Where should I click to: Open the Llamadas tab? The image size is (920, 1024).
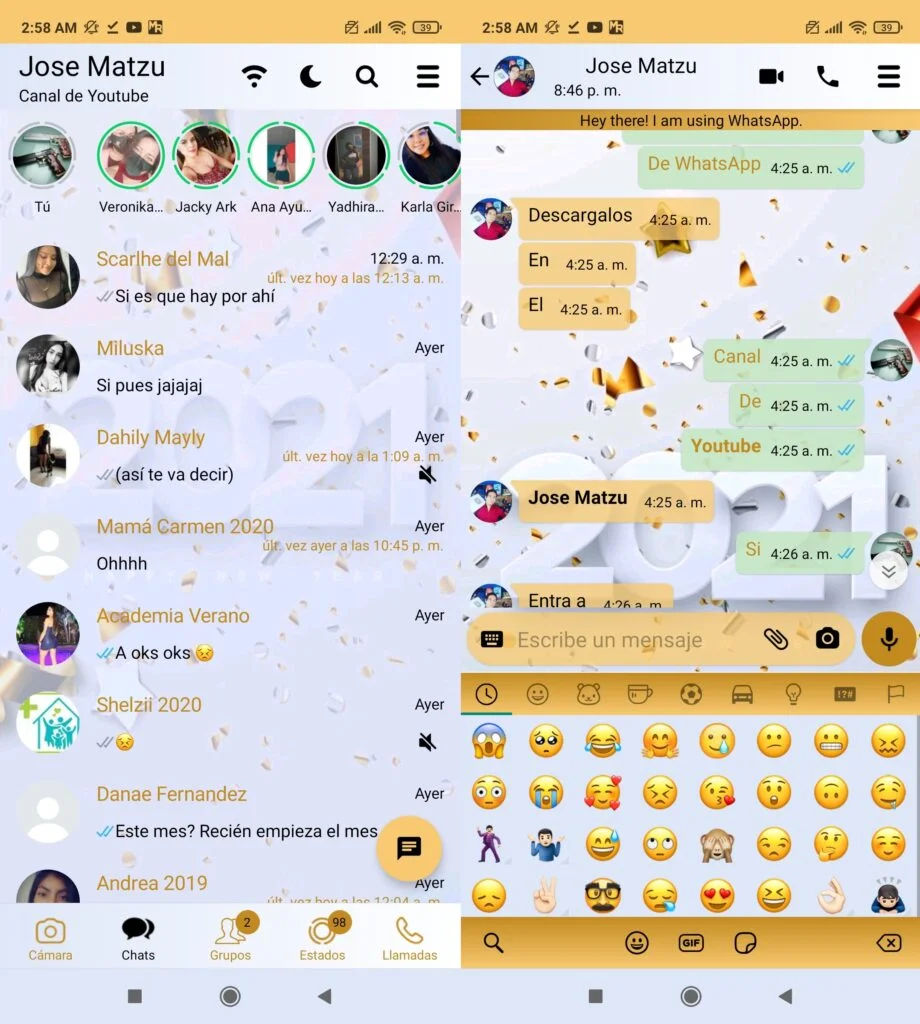click(x=409, y=939)
